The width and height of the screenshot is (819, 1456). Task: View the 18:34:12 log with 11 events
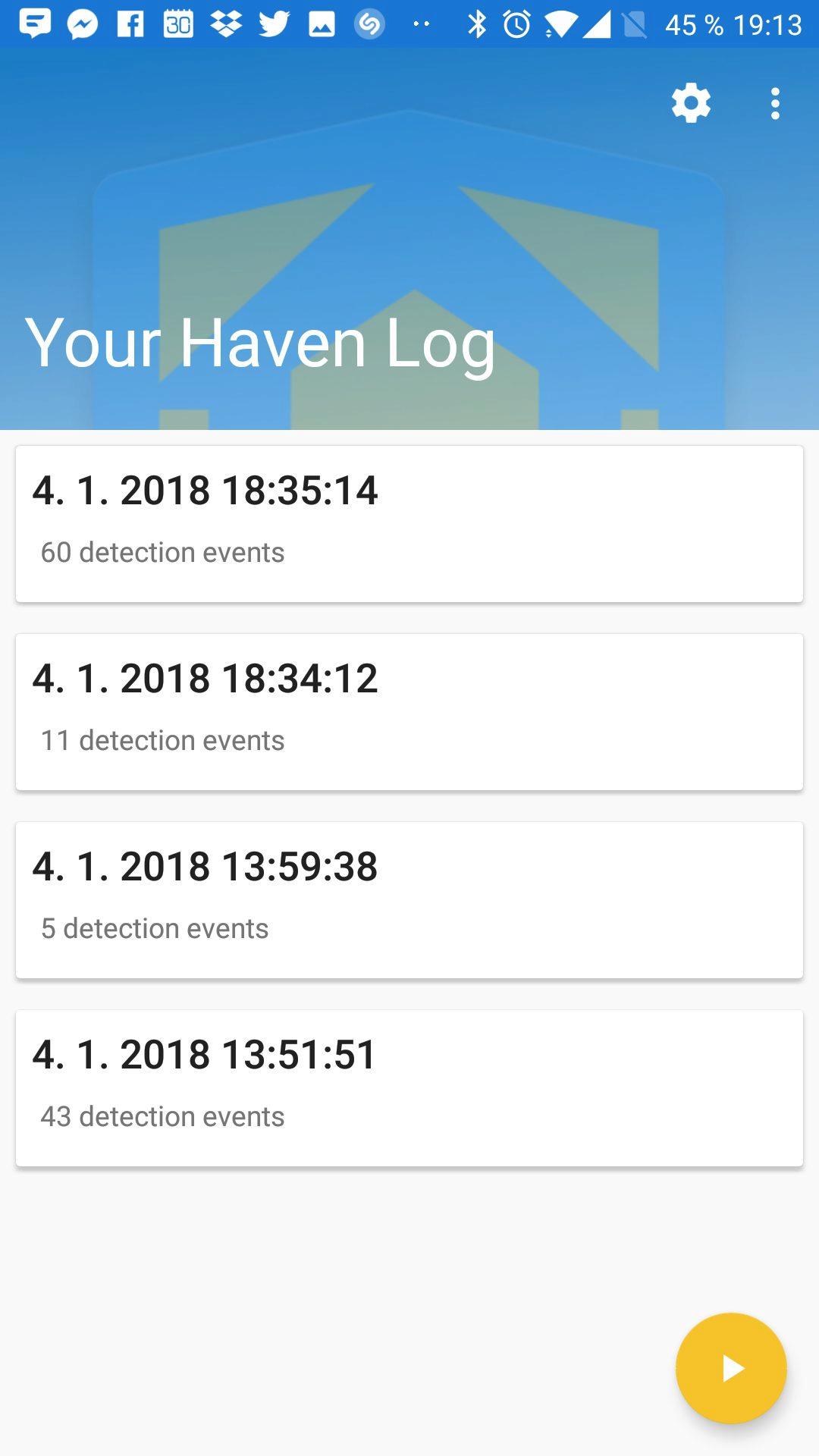tap(409, 712)
